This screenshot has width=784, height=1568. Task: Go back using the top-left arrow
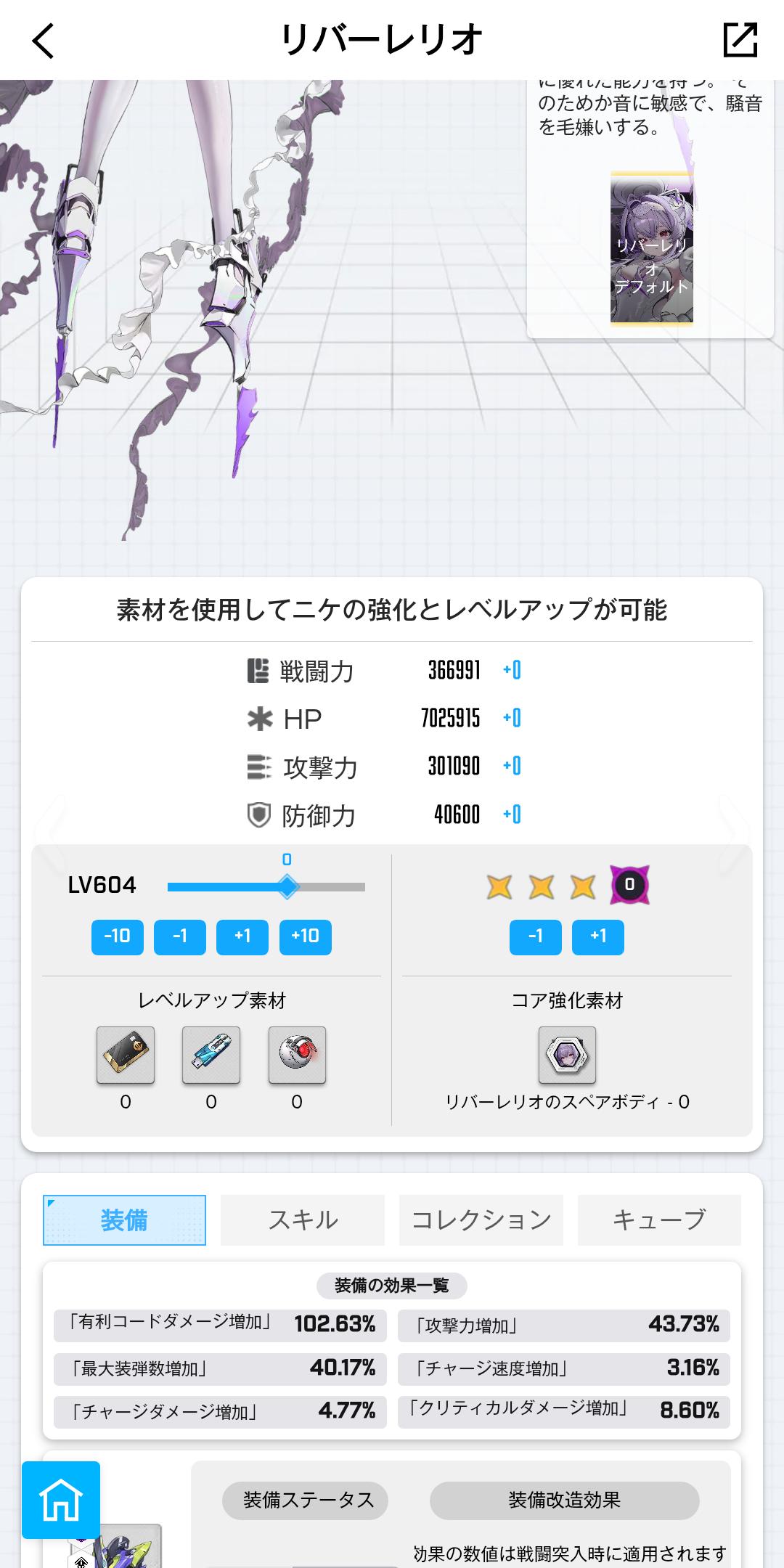44,41
